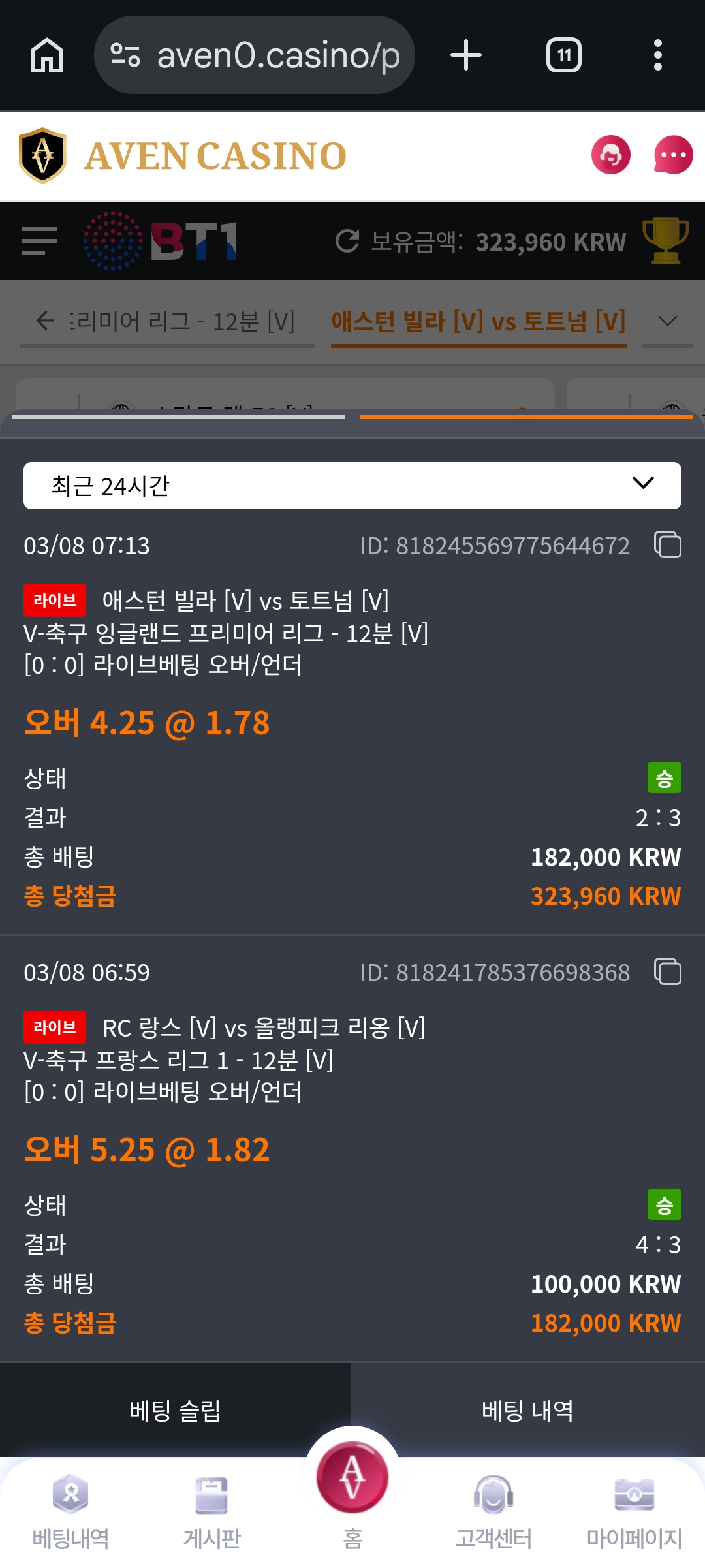This screenshot has height=1568, width=705.
Task: Refresh the 보유금액 balance
Action: 347,241
